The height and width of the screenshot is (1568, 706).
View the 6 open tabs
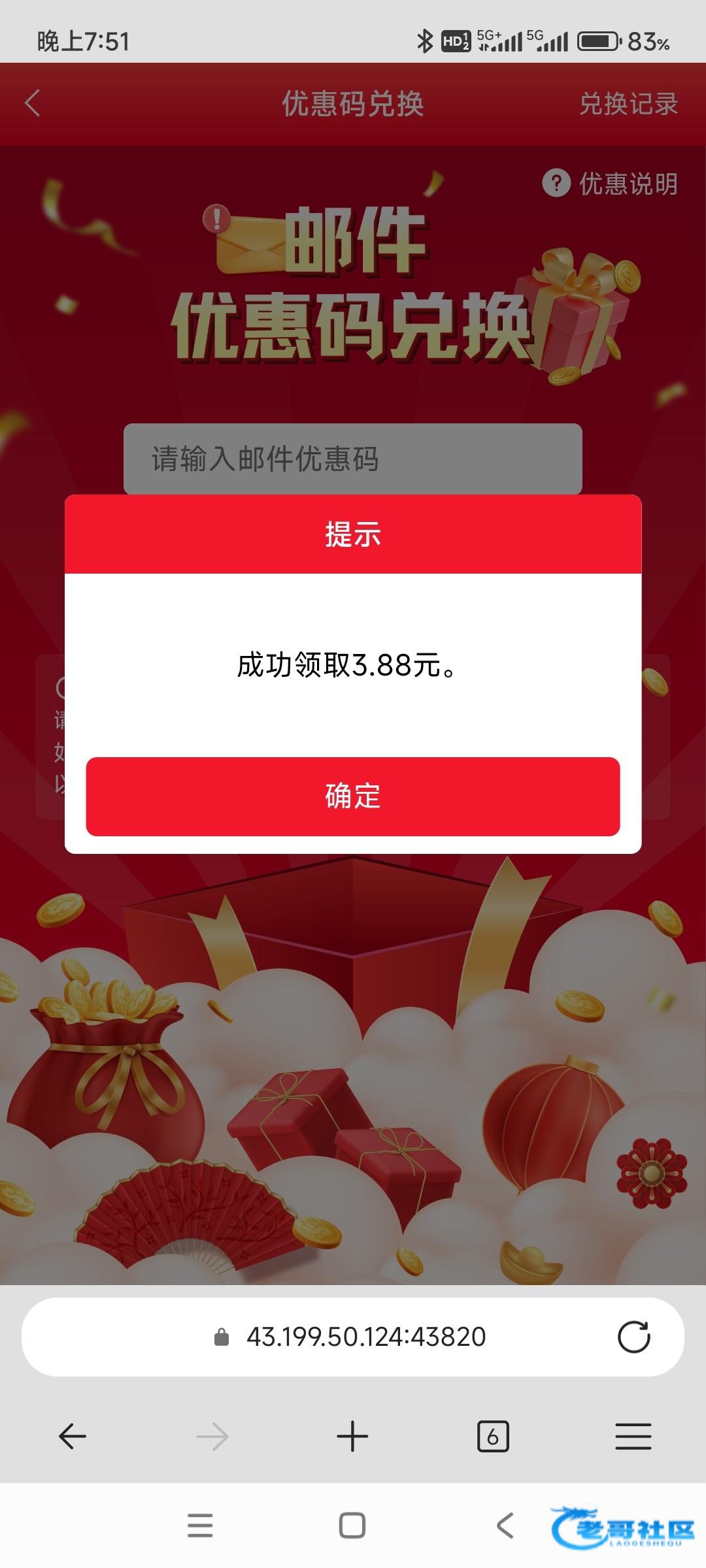click(493, 1436)
